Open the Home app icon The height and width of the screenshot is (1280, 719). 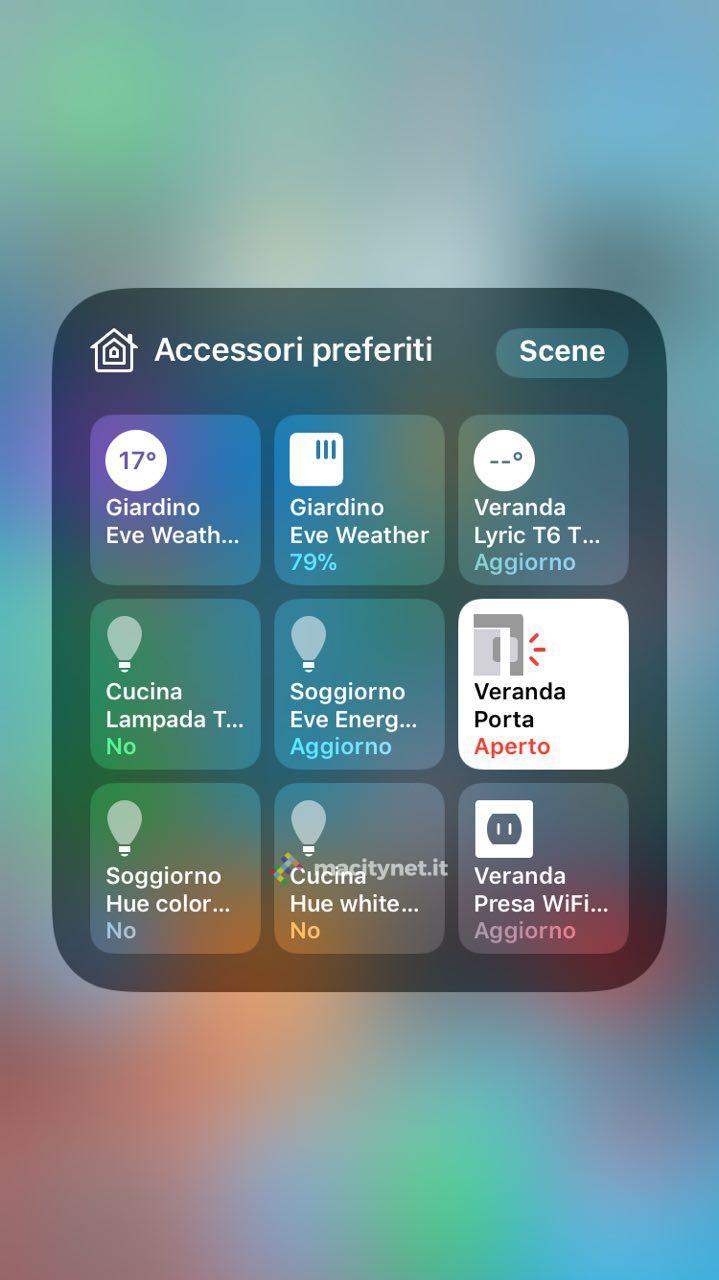point(114,351)
